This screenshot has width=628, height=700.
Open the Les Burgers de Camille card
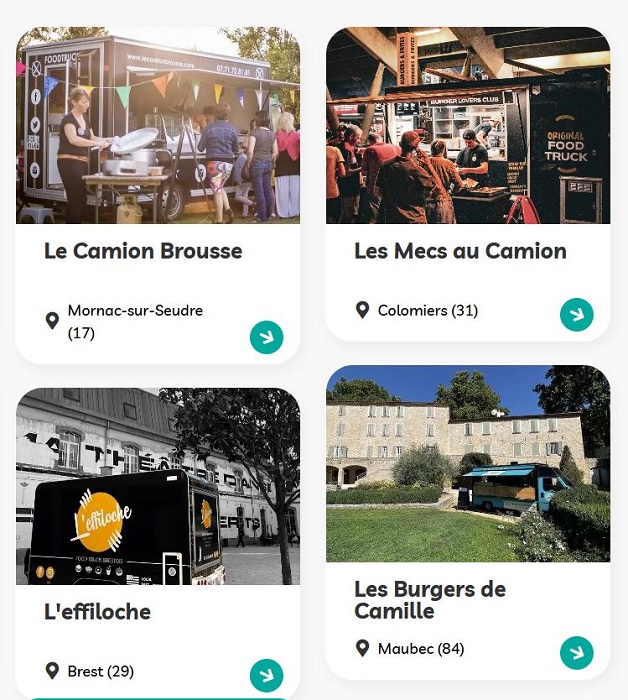pyautogui.click(x=430, y=599)
